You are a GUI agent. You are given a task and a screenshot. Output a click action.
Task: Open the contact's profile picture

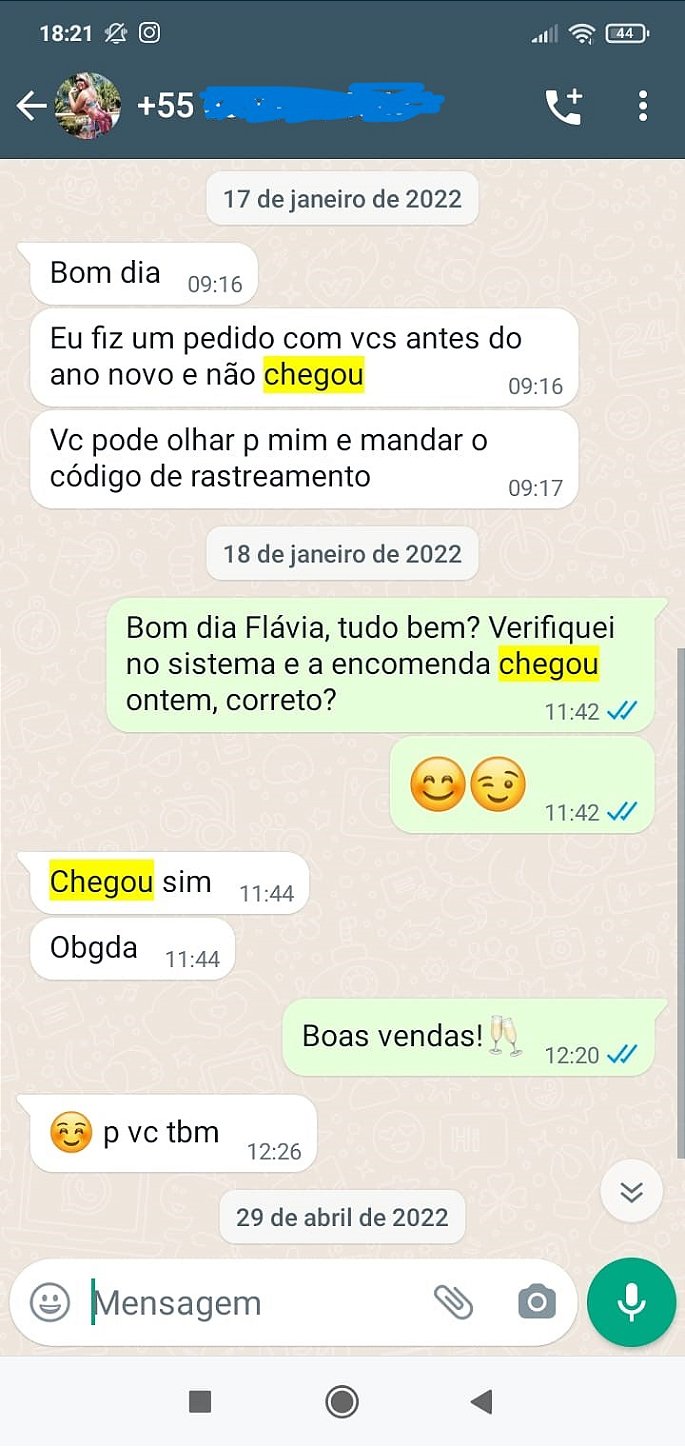click(88, 106)
